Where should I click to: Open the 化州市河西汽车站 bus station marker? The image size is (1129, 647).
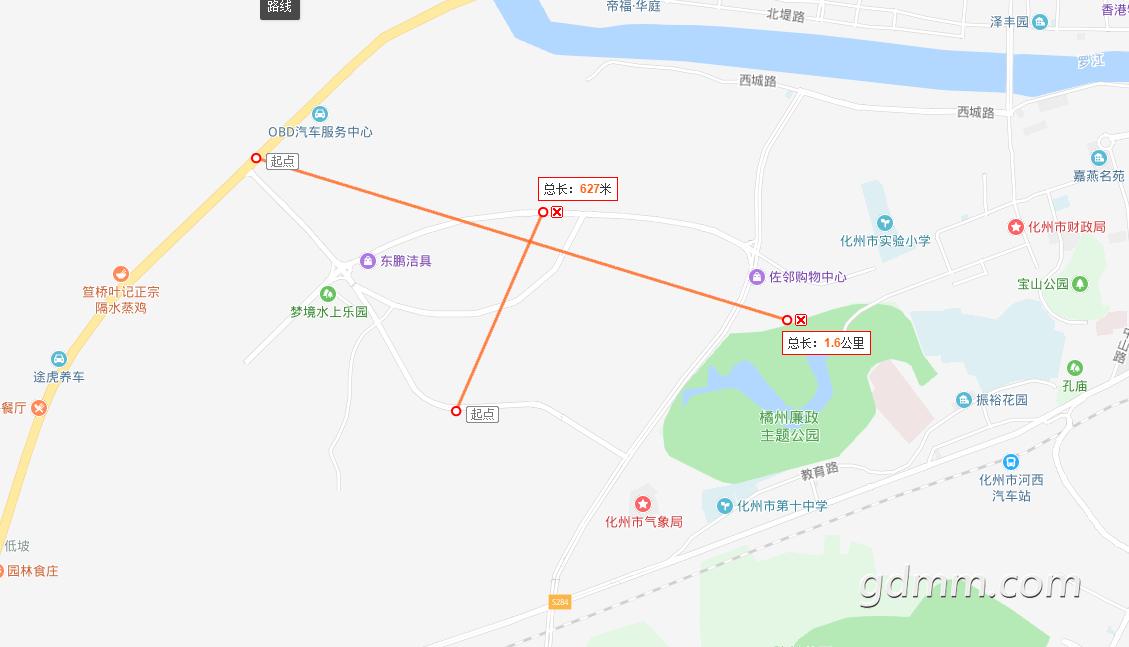coord(1011,462)
